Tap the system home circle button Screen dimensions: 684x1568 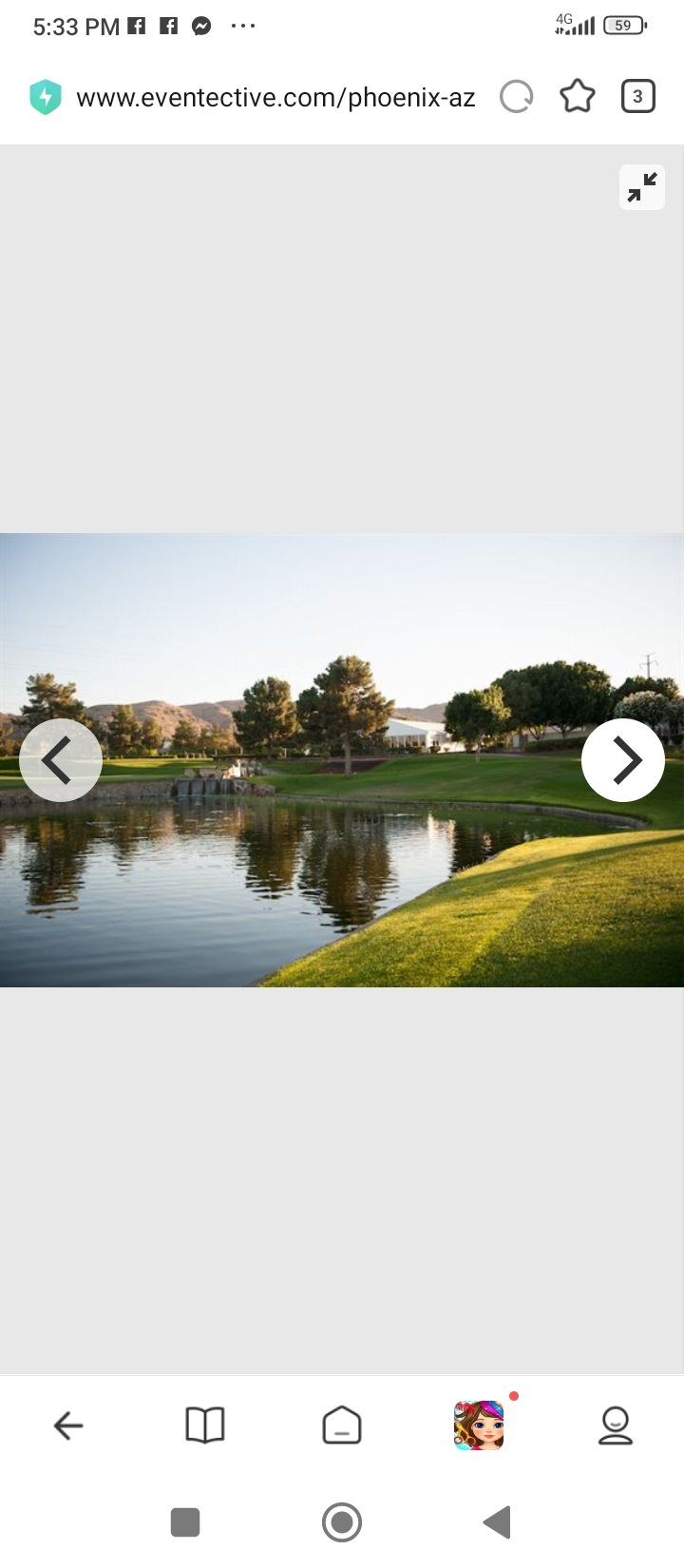tap(342, 1522)
